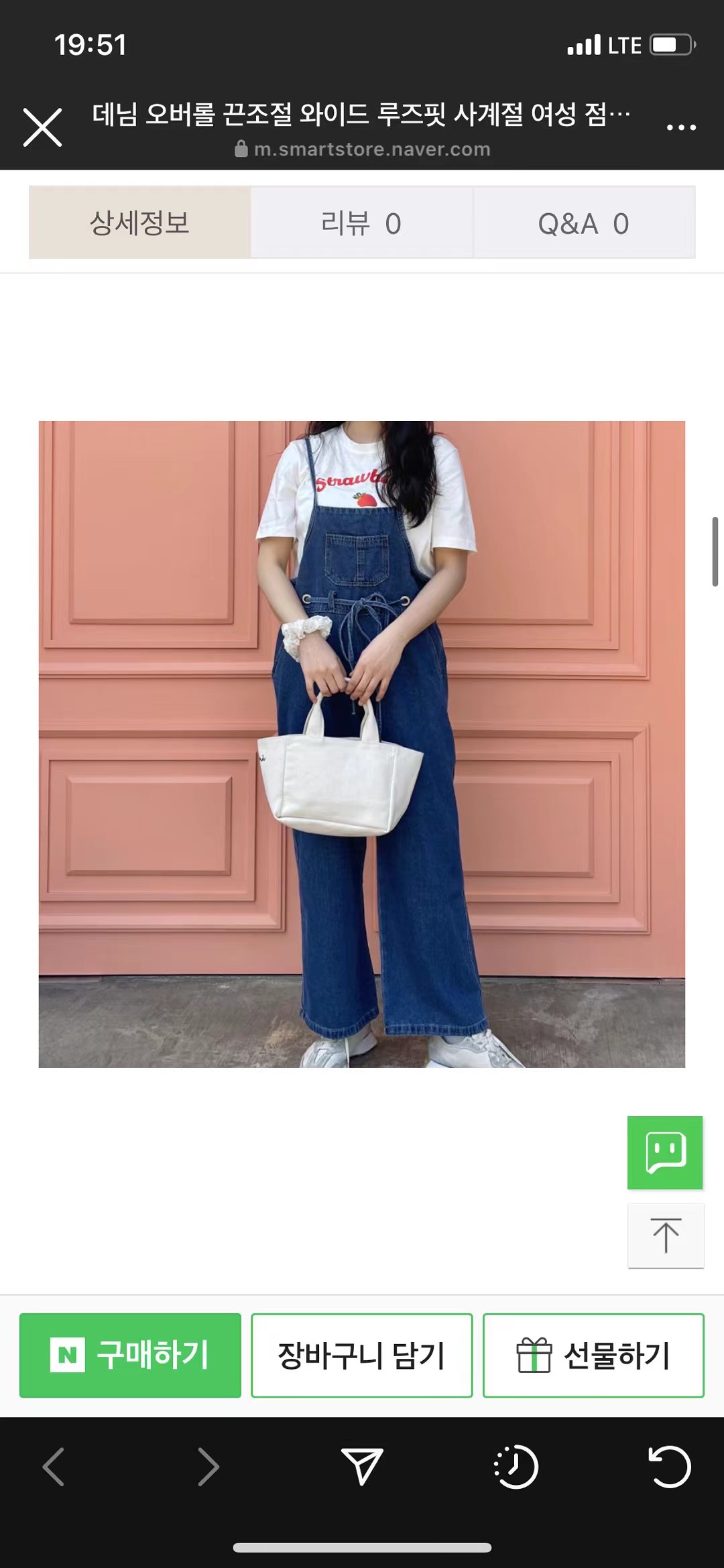Open the denim overalls product image
The image size is (724, 1568).
pos(361,744)
